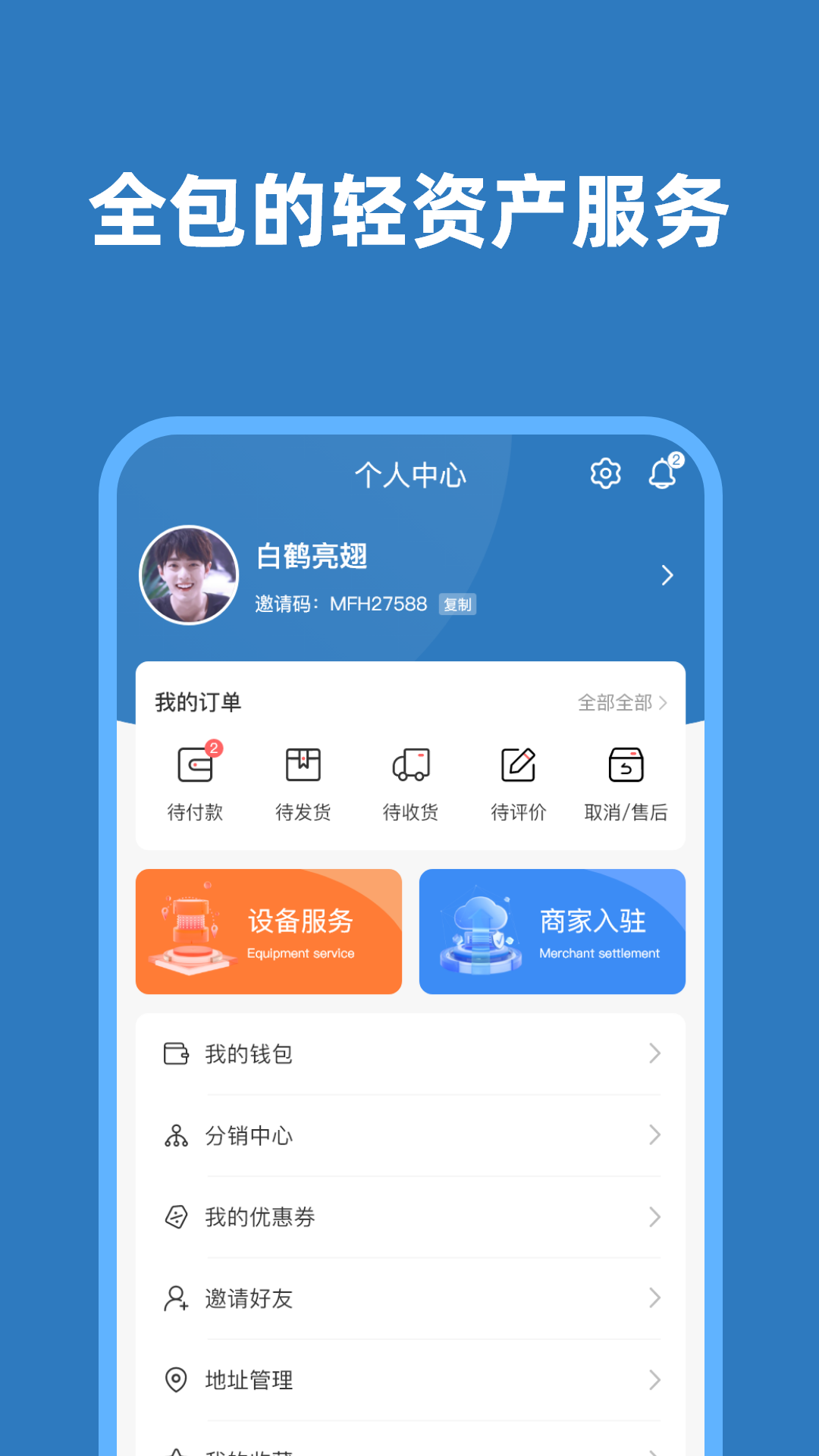Expand the 我的钱包 row chevron
Screen dimensions: 819x1456
pos(654,1053)
